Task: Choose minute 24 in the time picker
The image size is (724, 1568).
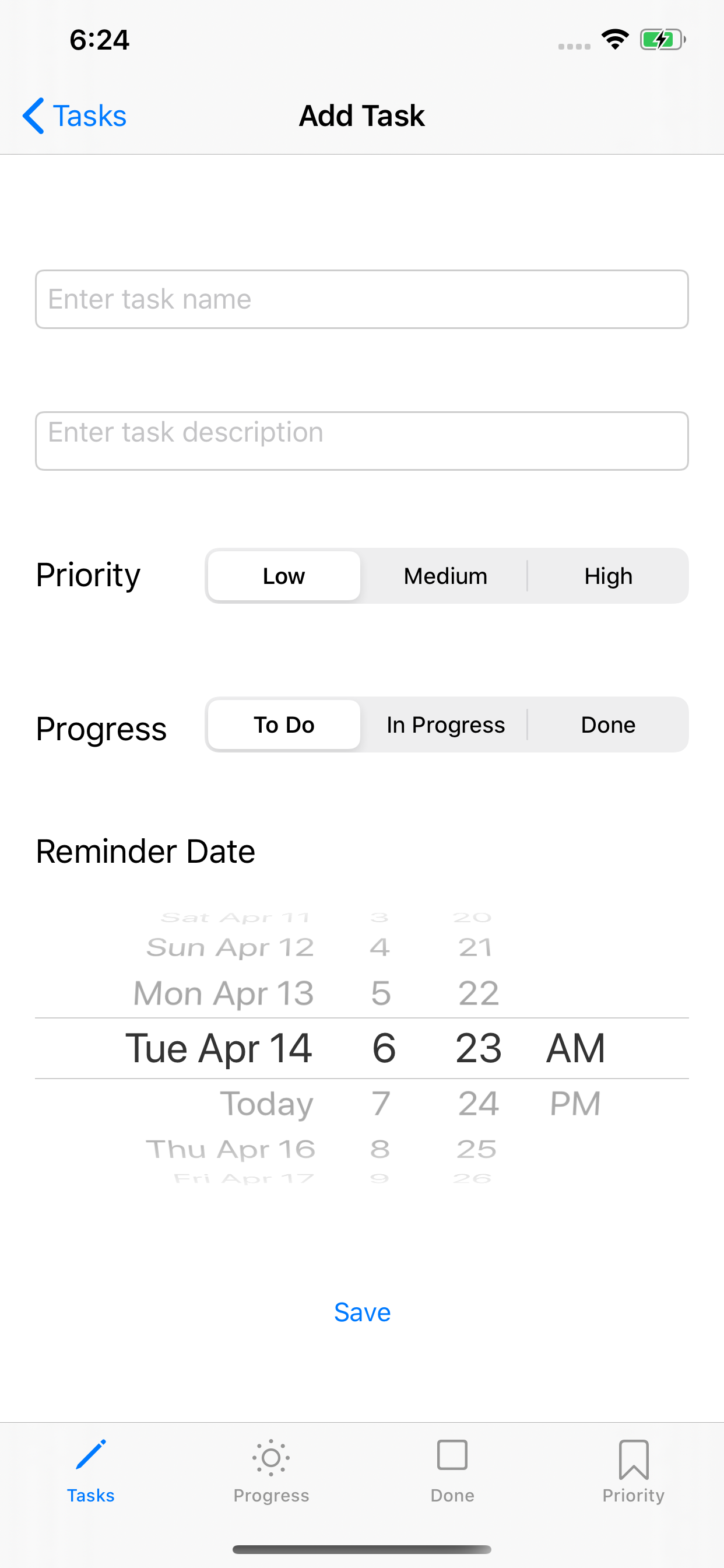Action: point(478,1104)
